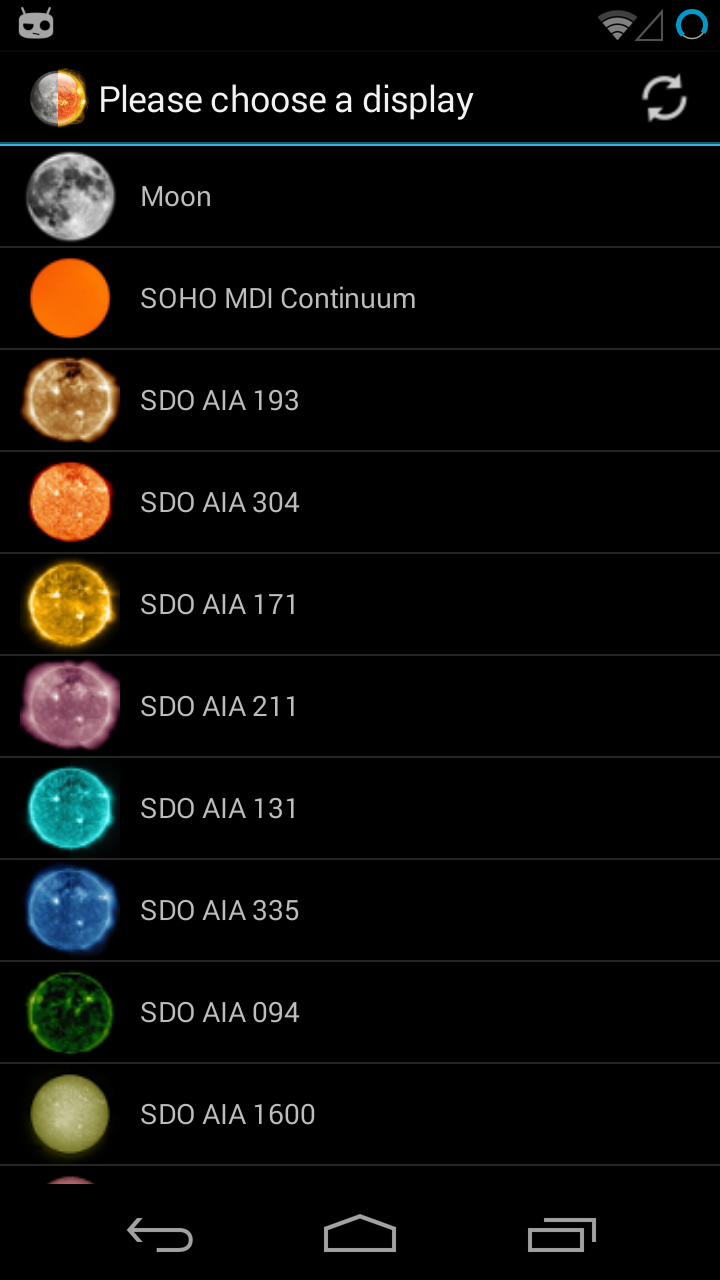Tap the refresh icon in the app bar
Viewport: 720px width, 1280px height.
tap(664, 99)
